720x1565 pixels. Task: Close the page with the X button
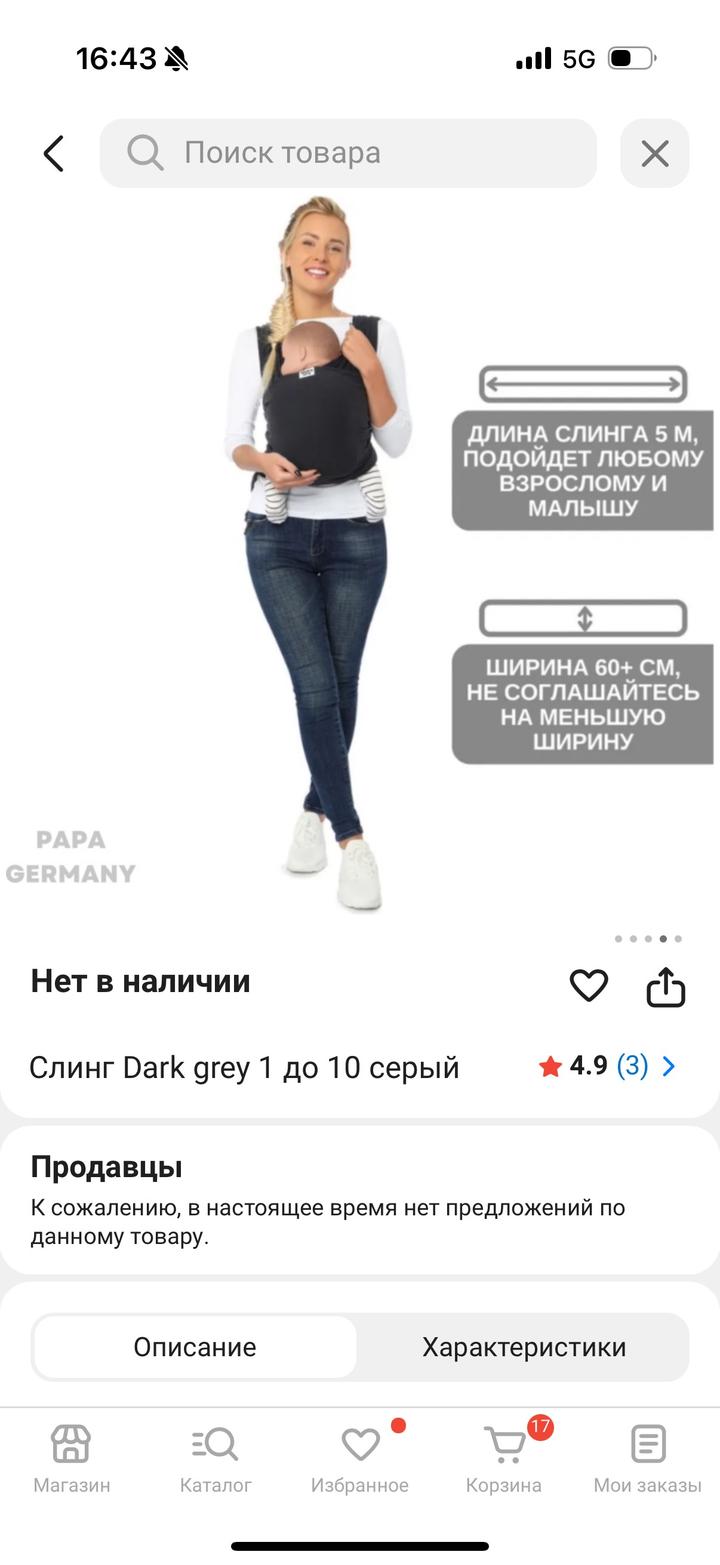point(654,153)
